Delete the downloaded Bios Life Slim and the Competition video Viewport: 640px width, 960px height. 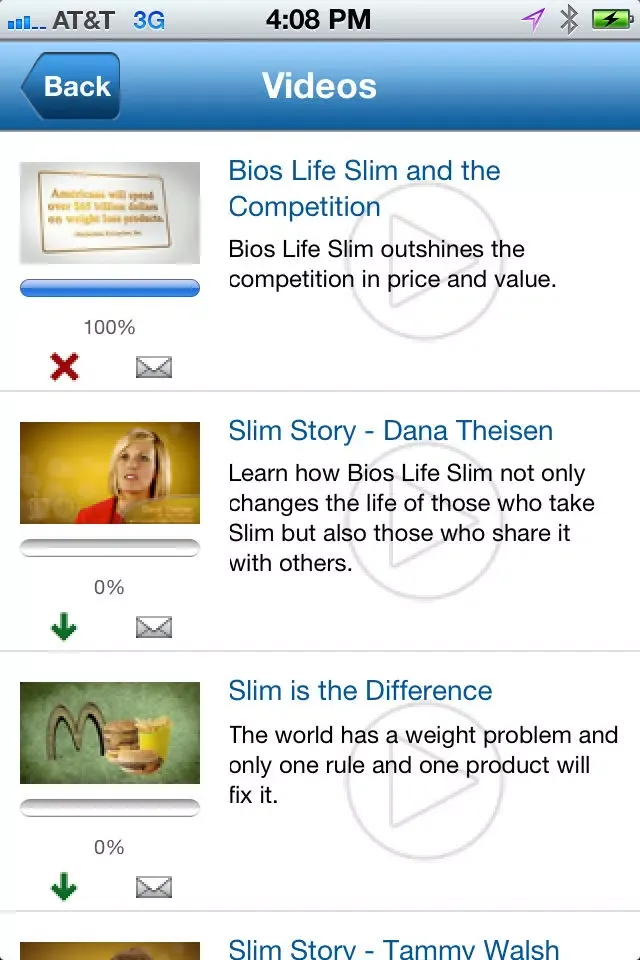coord(64,368)
